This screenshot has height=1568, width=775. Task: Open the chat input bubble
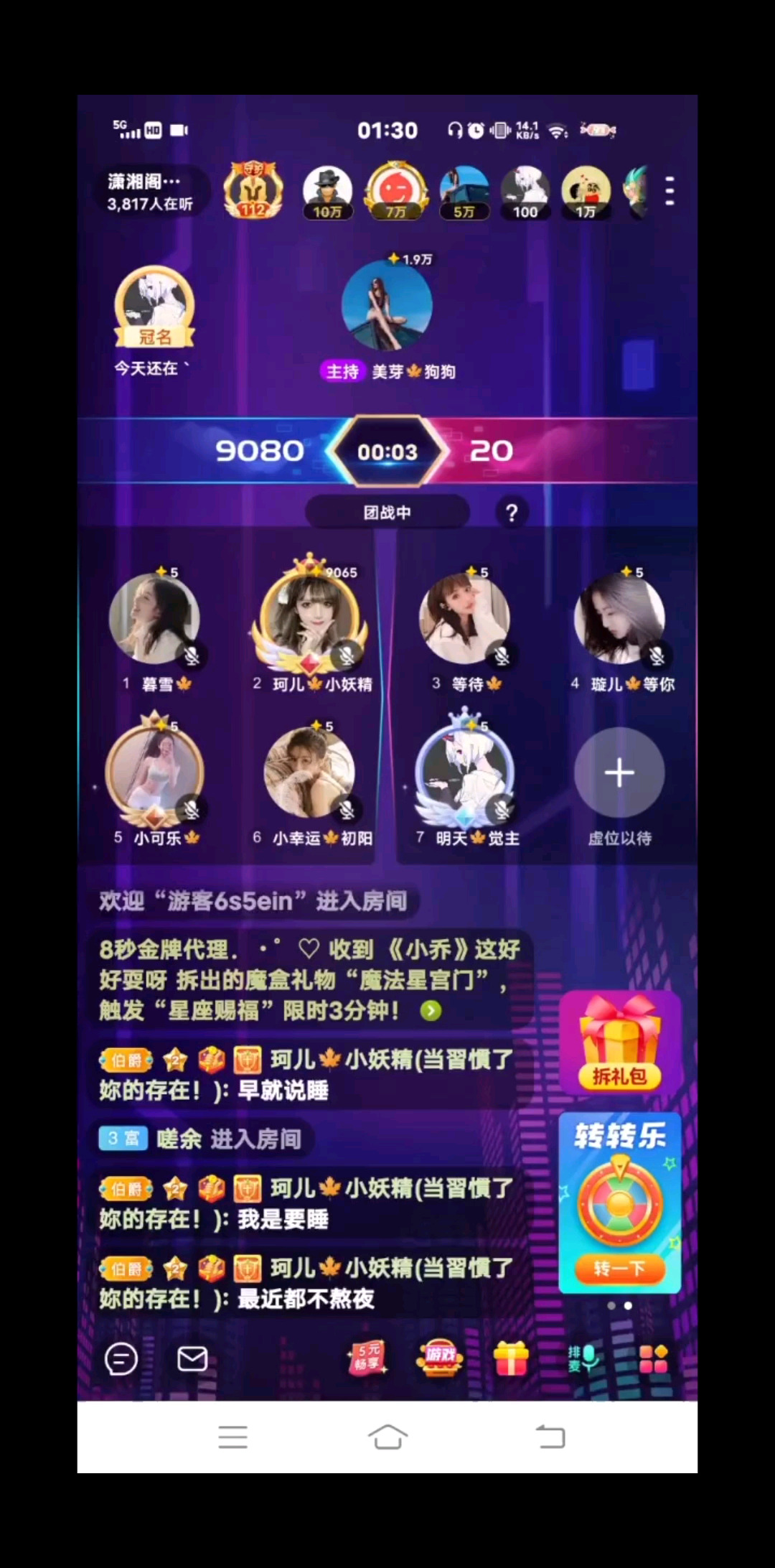(x=121, y=1358)
